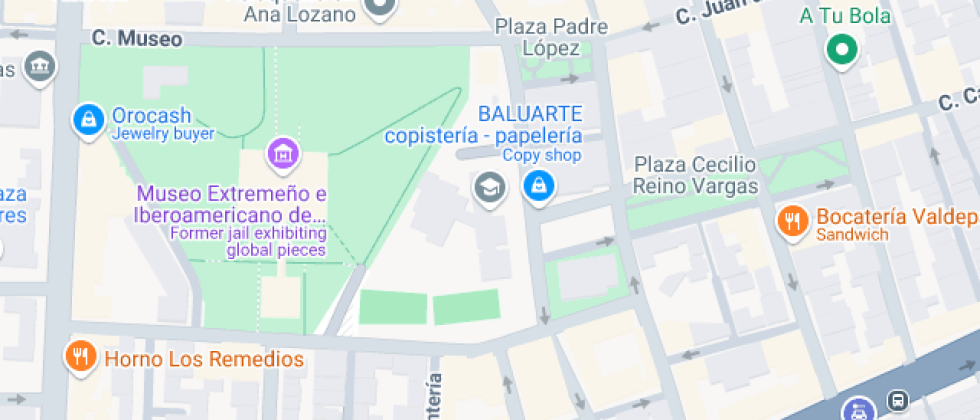Tap the BALUARTE copistería copy shop pin

pos(539,186)
